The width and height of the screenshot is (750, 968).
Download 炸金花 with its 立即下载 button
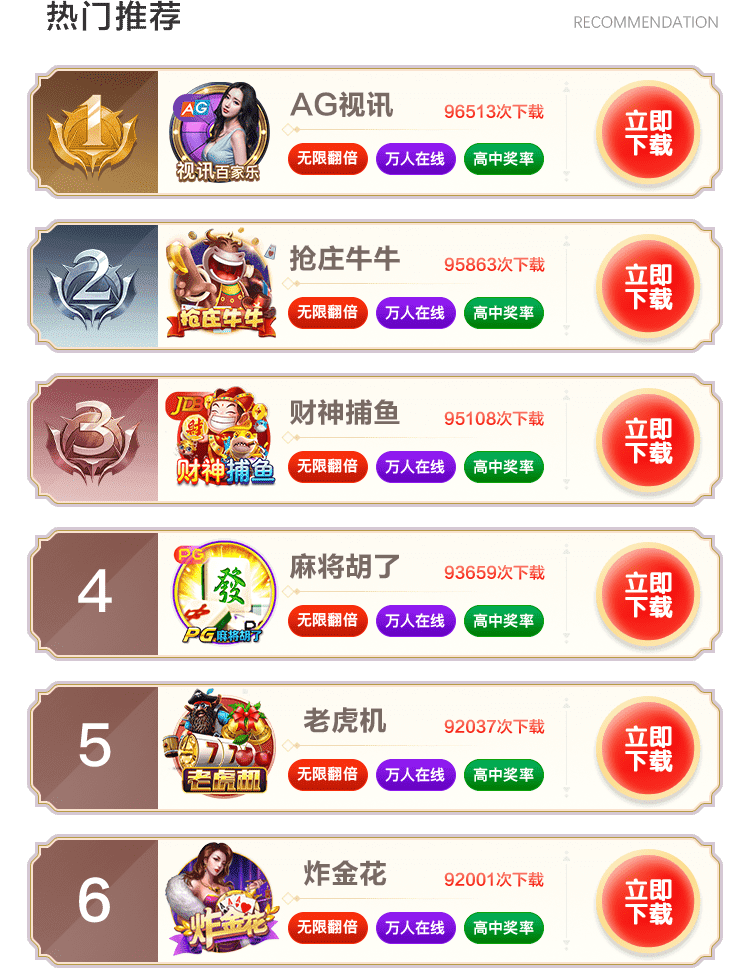tap(648, 903)
